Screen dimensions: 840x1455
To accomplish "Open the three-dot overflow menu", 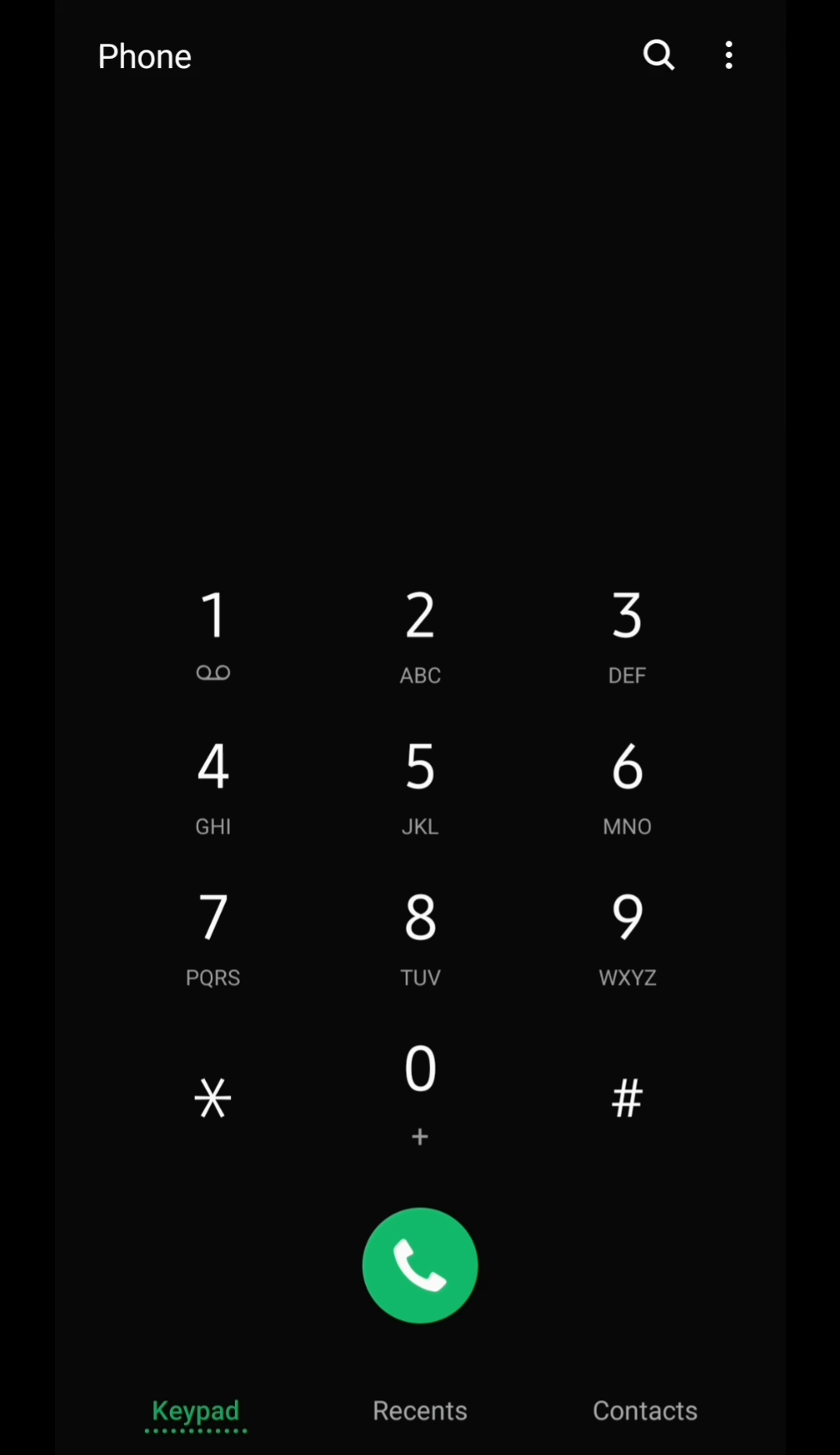I will click(729, 56).
